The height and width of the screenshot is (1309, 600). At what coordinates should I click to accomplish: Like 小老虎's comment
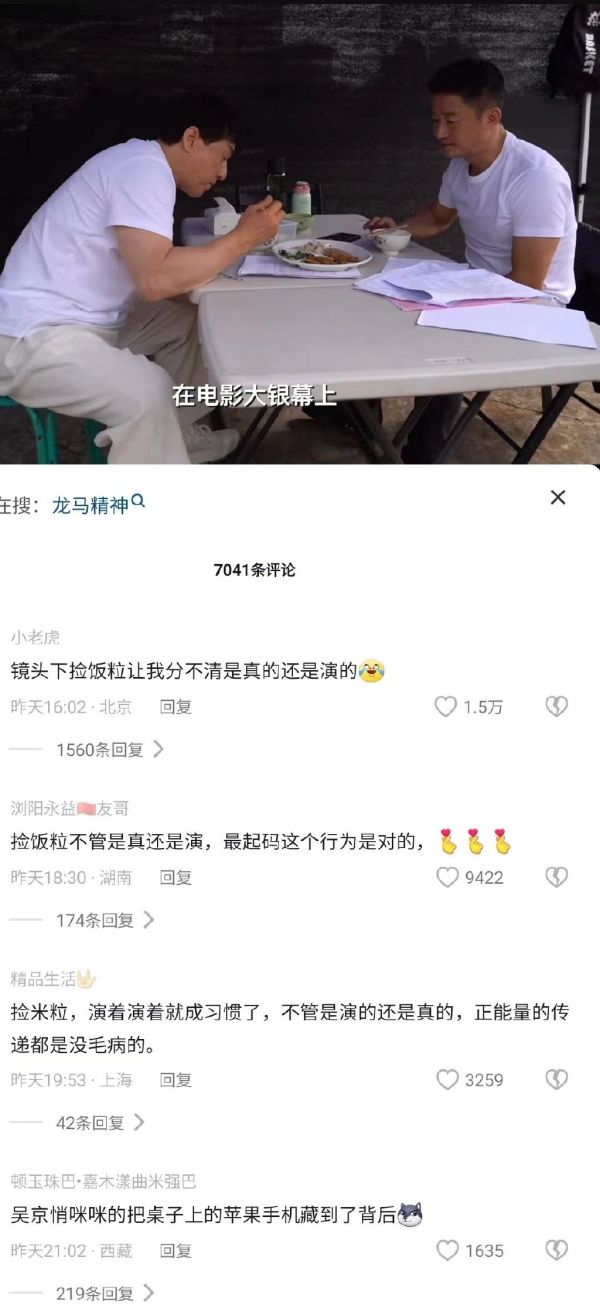pyautogui.click(x=446, y=707)
